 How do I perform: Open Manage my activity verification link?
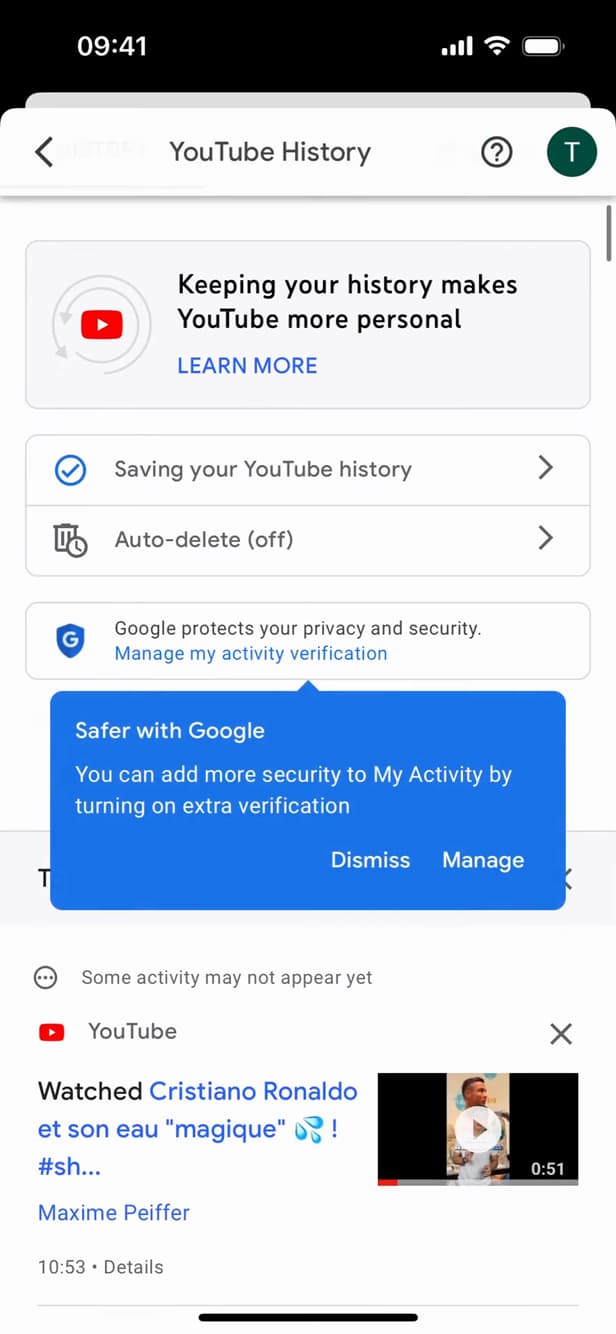[x=251, y=654]
